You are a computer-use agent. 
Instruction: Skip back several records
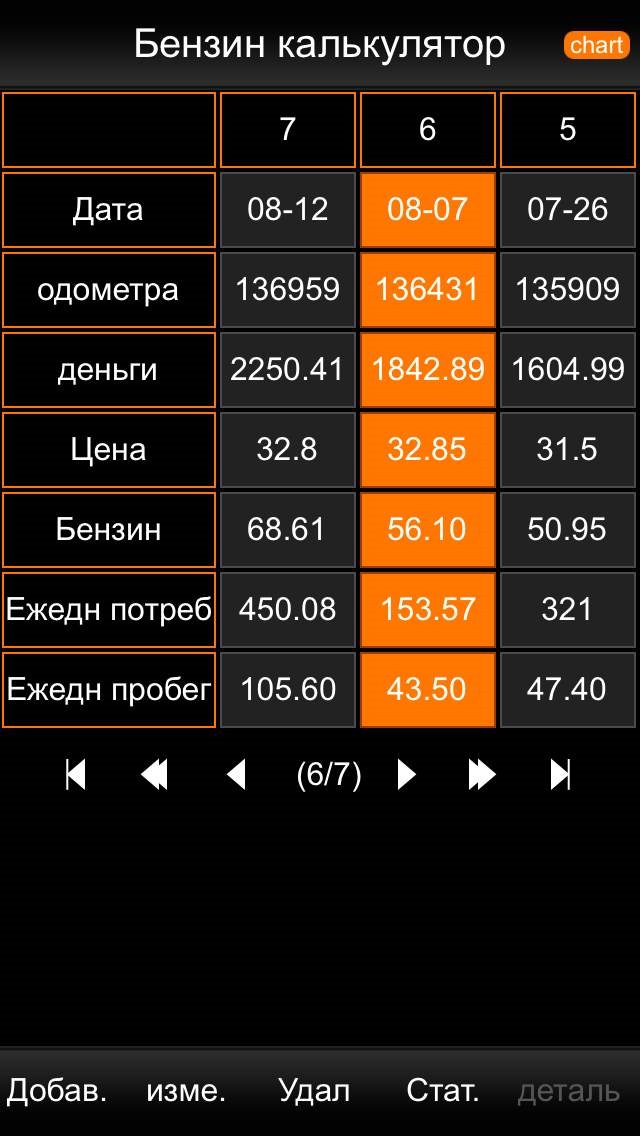click(154, 774)
